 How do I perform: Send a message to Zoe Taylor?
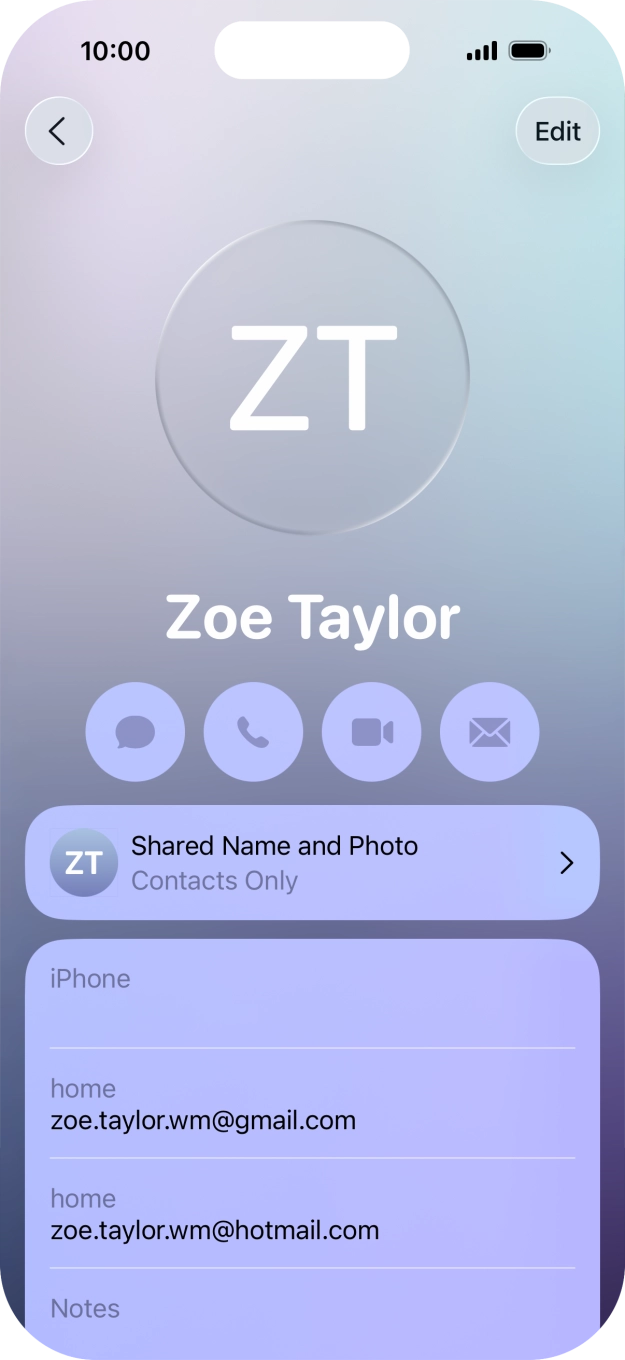pos(135,733)
